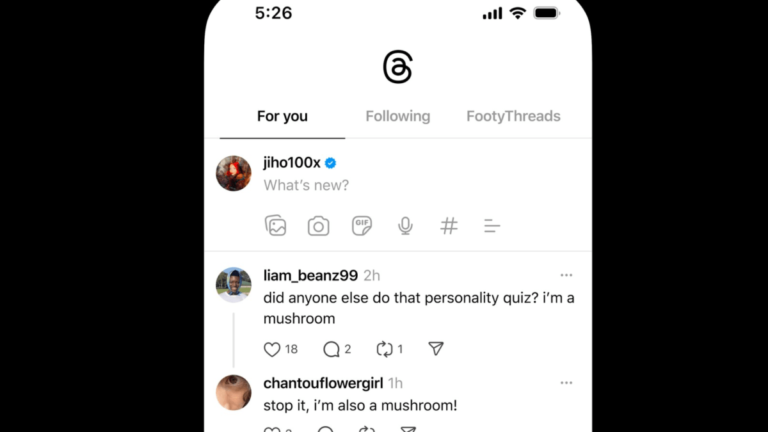Open more options on chantouflowergirl's reply
Viewport: 768px width, 432px height.
(x=566, y=383)
